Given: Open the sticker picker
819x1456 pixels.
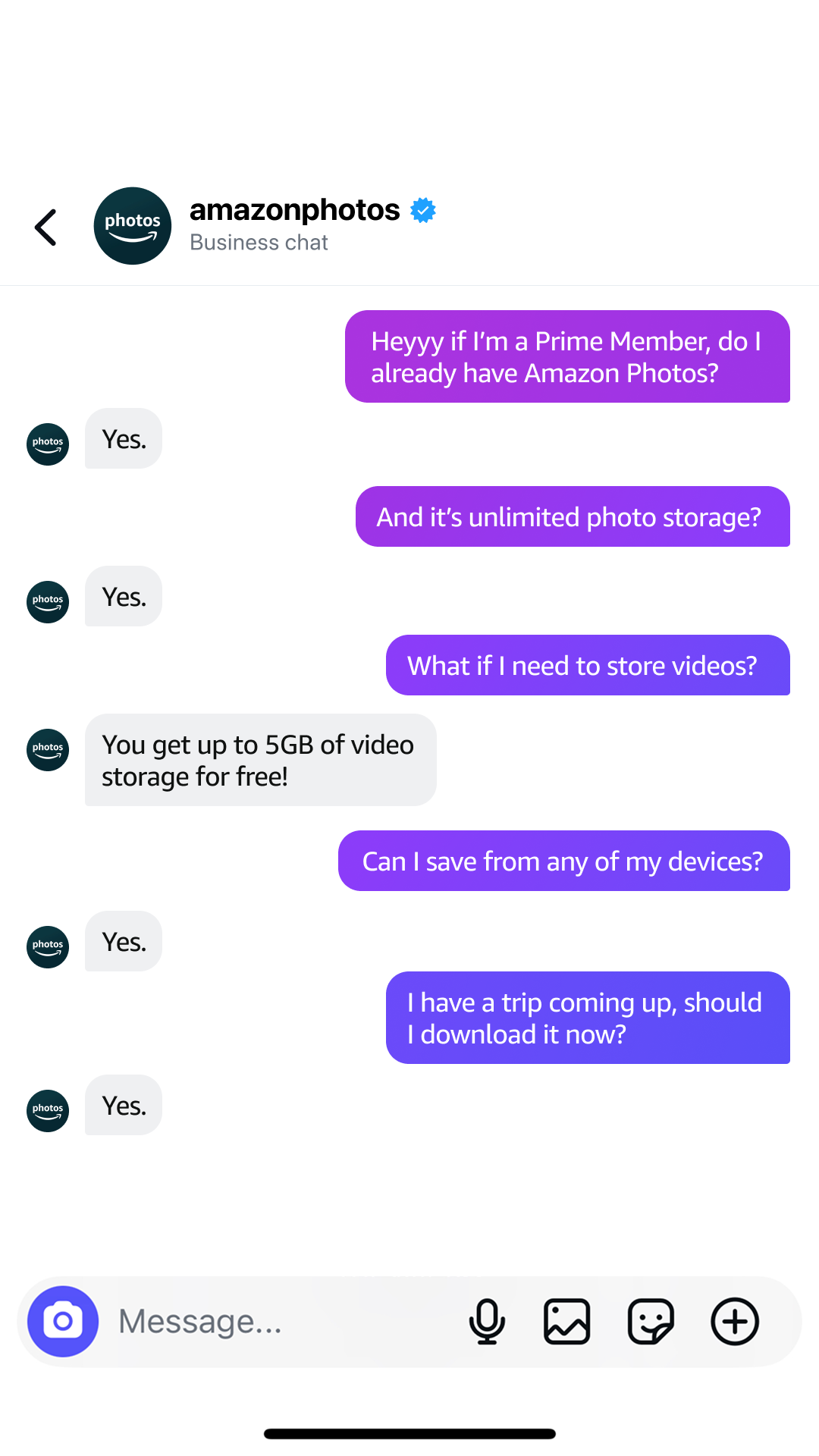Looking at the screenshot, I should pos(651,1322).
